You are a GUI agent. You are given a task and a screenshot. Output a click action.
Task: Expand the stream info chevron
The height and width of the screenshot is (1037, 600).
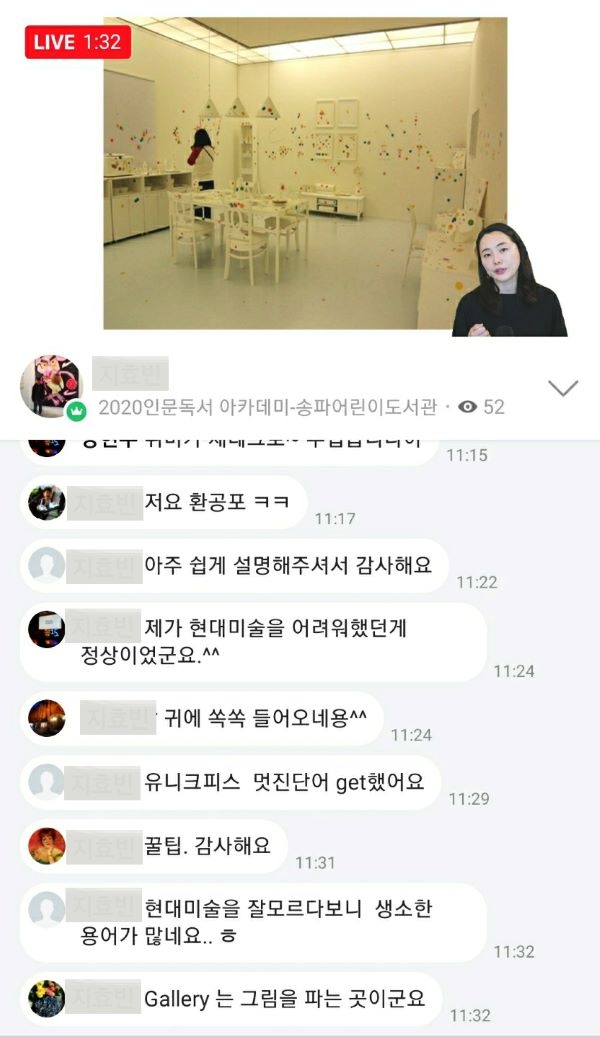563,388
